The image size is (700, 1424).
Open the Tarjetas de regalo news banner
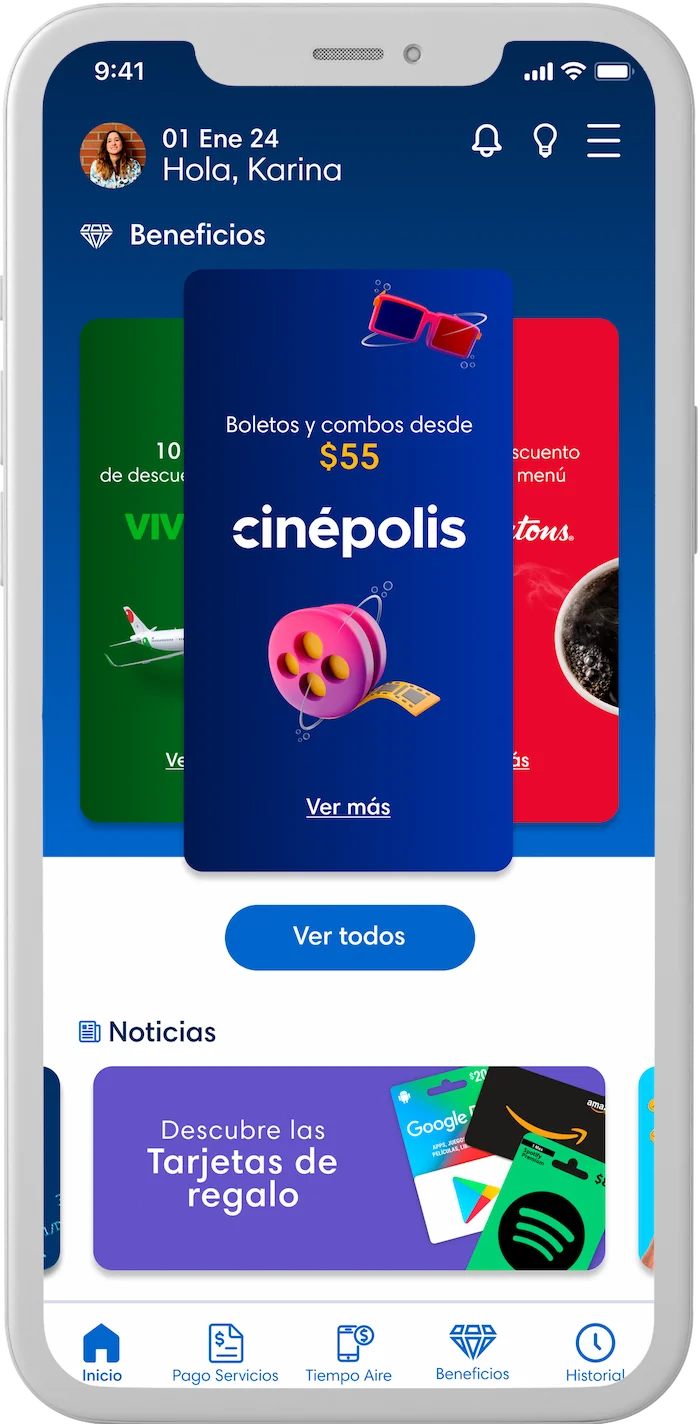tap(349, 1168)
